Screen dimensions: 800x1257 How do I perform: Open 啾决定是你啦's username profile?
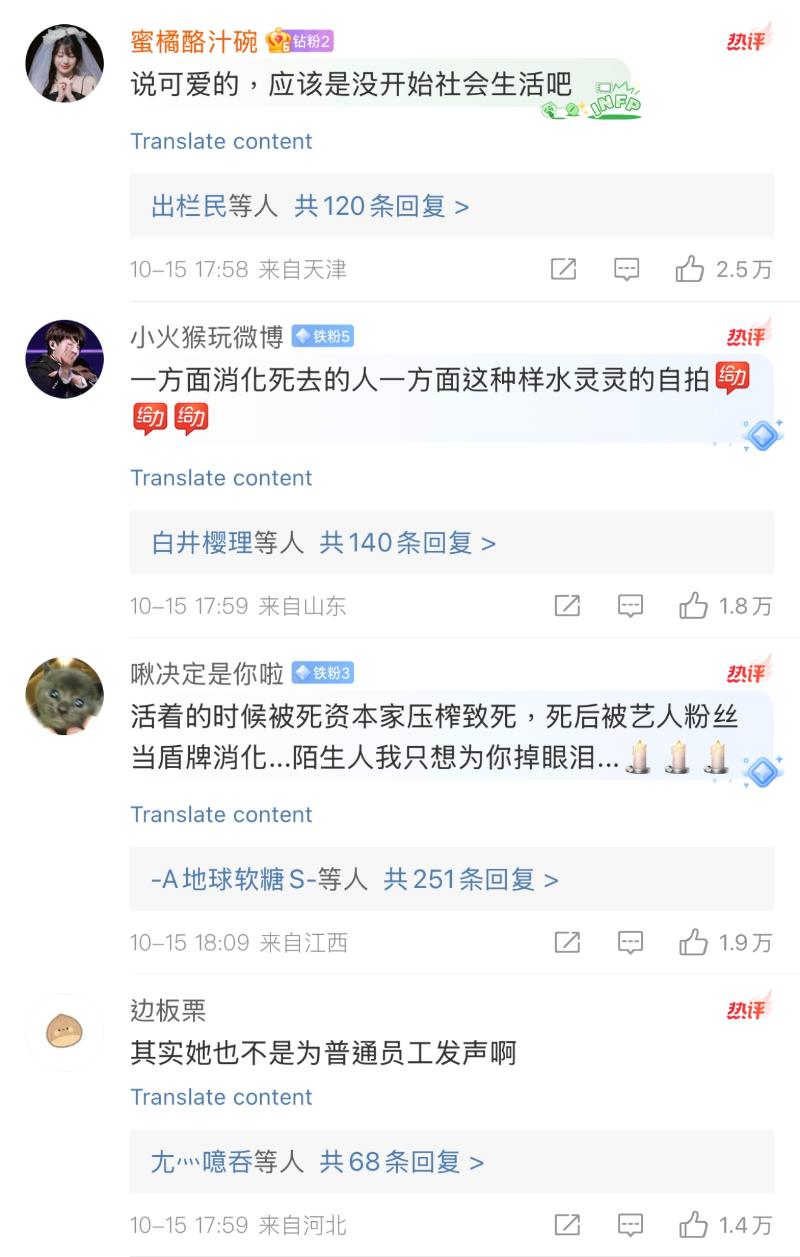(207, 674)
